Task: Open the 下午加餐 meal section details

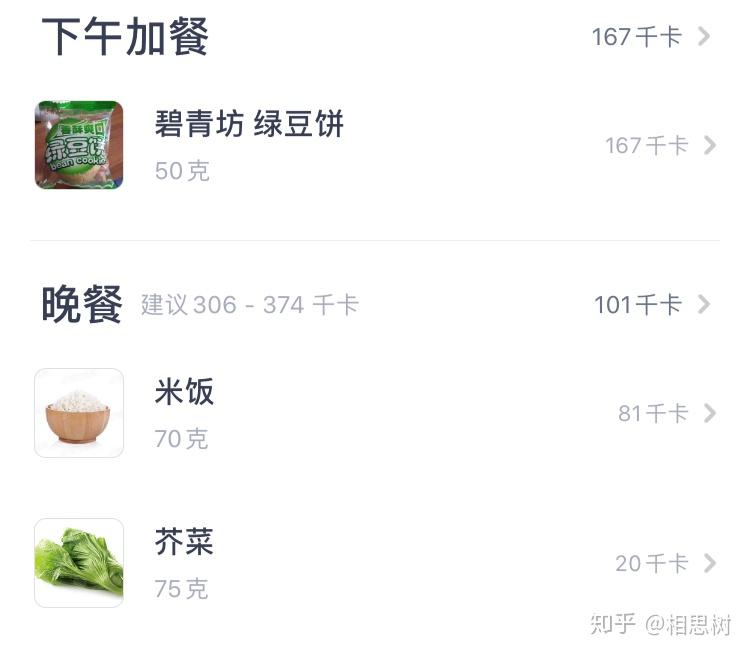Action: [703, 37]
